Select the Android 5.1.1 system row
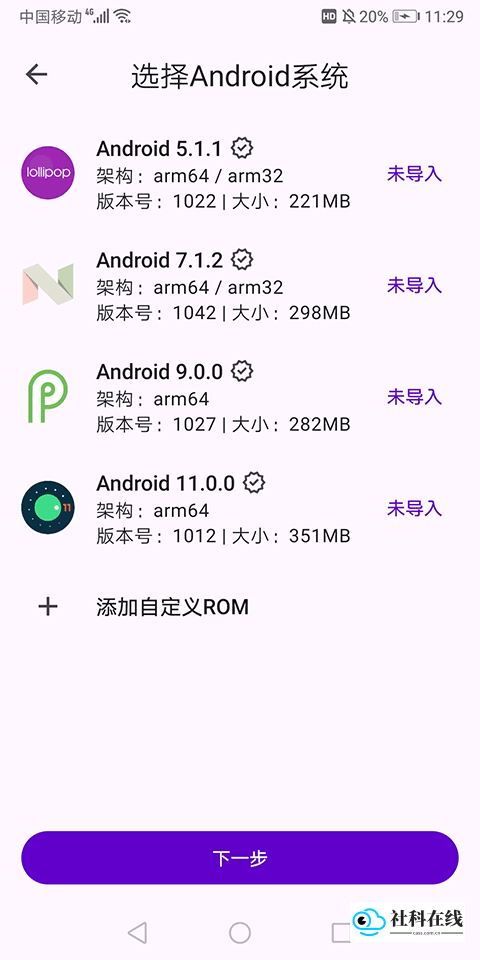 240,174
